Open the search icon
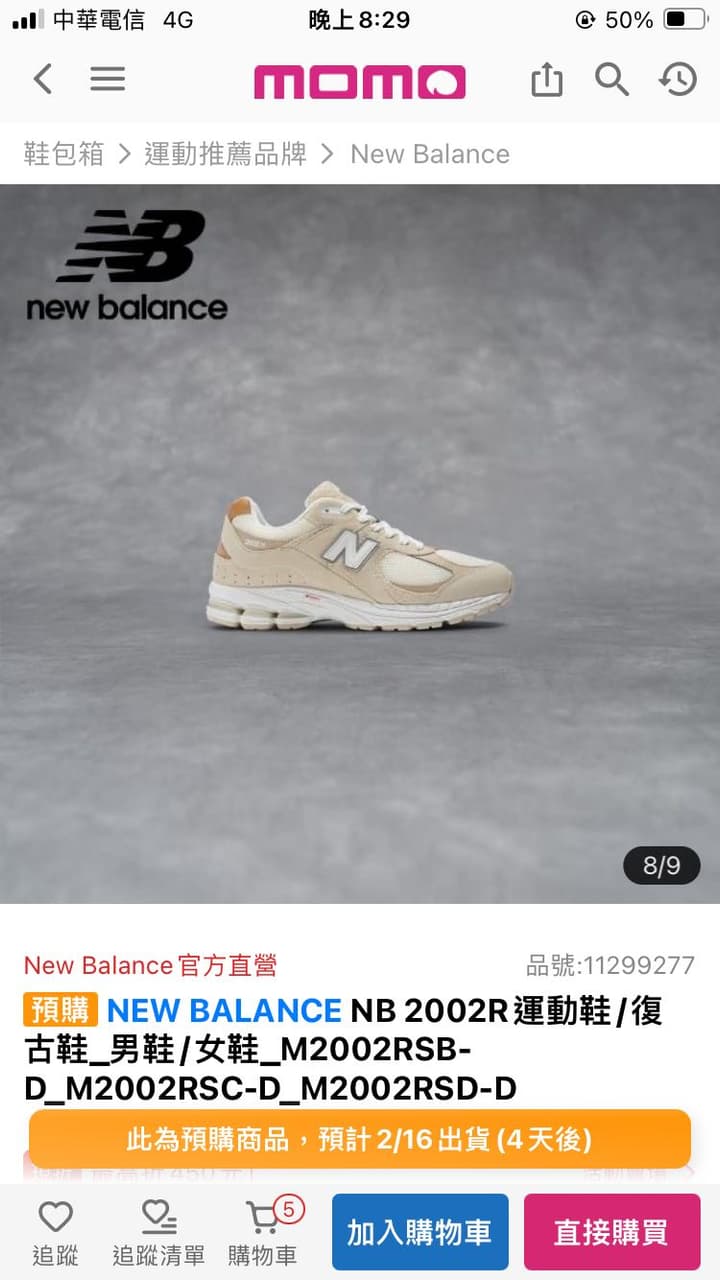 611,79
